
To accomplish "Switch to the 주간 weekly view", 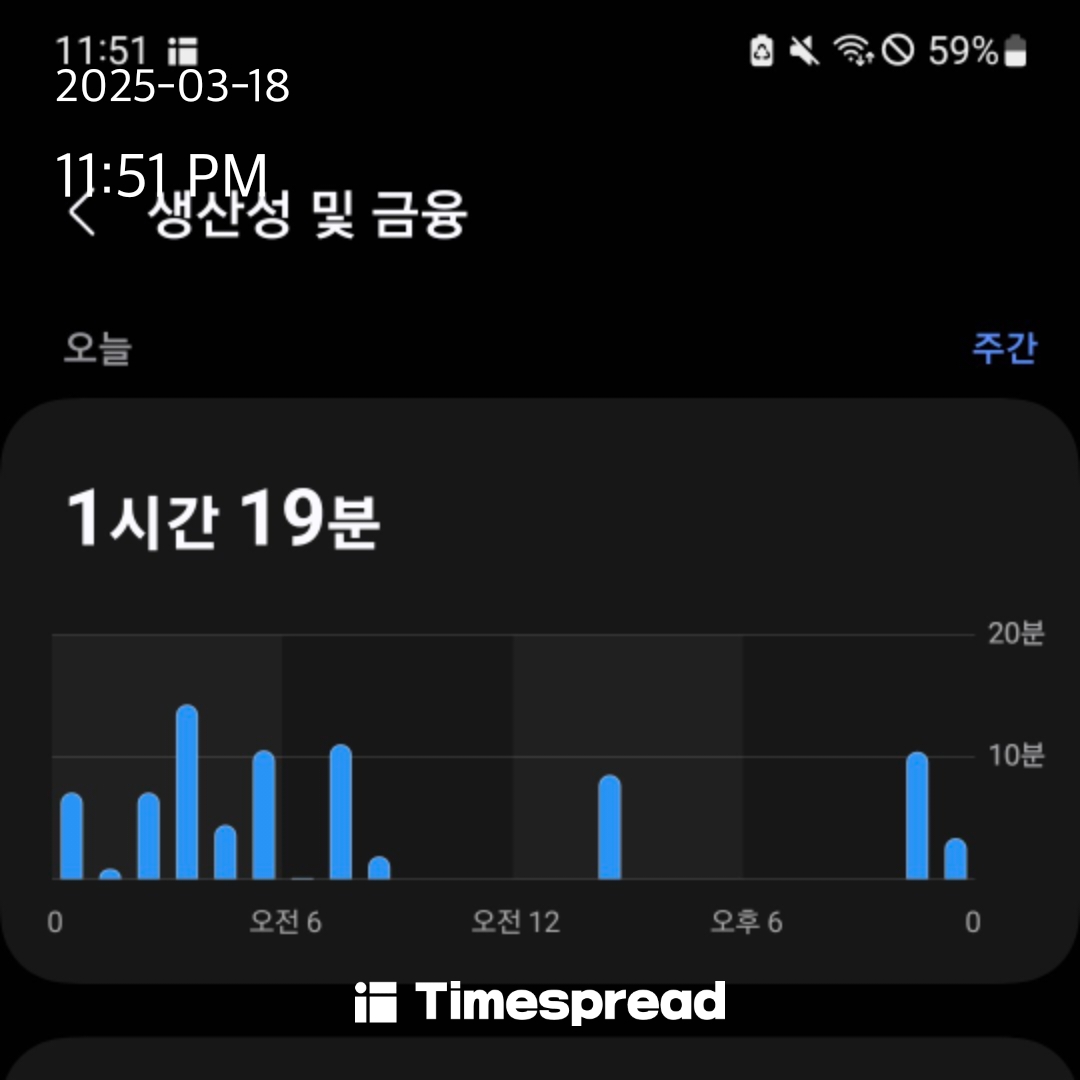I will (x=1003, y=348).
